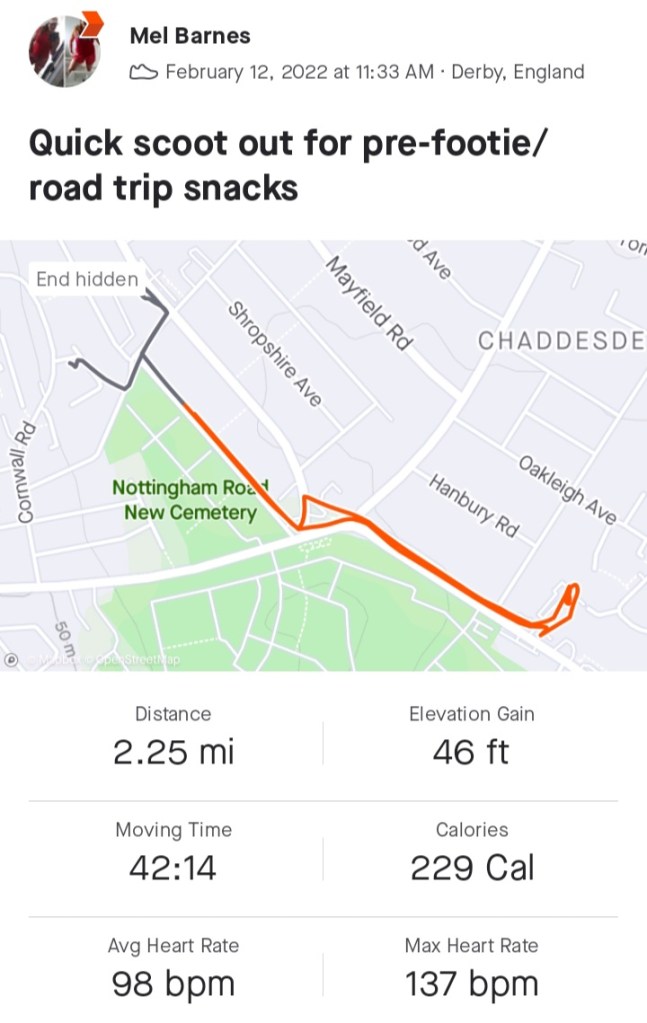647x1023 pixels.
Task: Open the activity route map
Action: coord(323,455)
